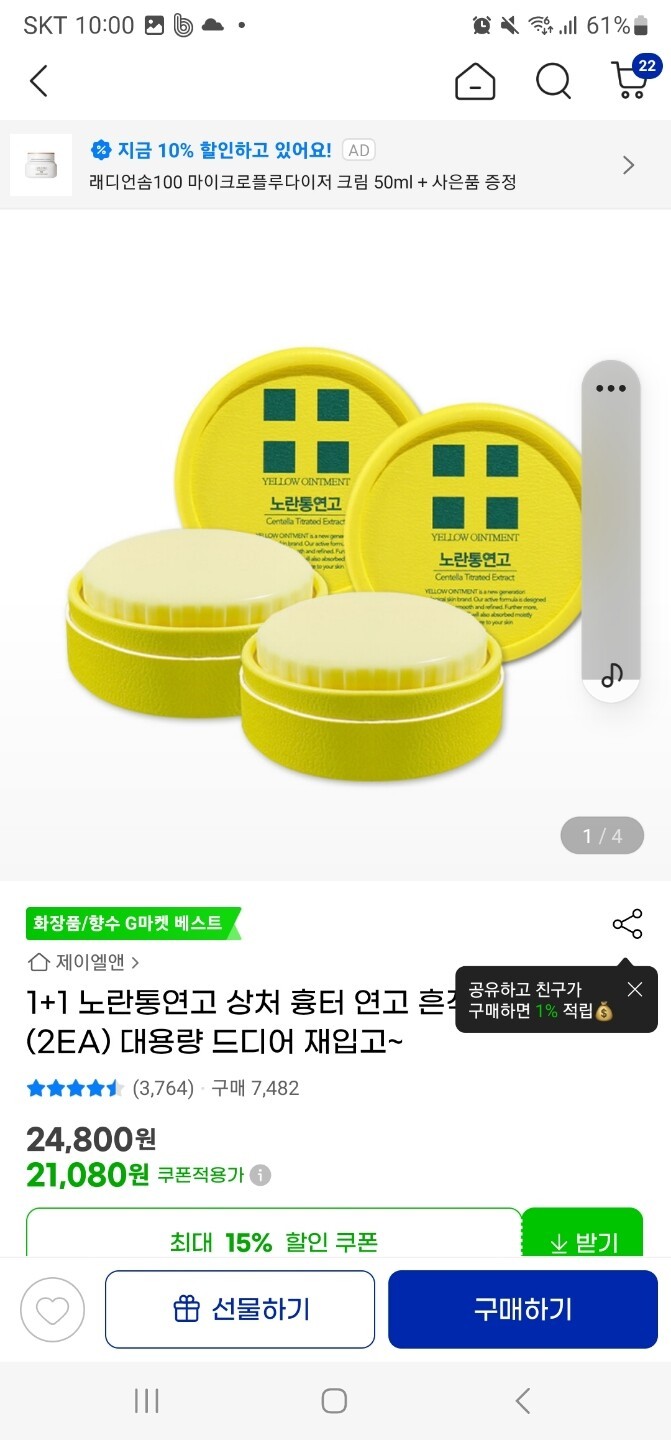Viewport: 671px width, 1440px height.
Task: Share this product
Action: (x=627, y=924)
